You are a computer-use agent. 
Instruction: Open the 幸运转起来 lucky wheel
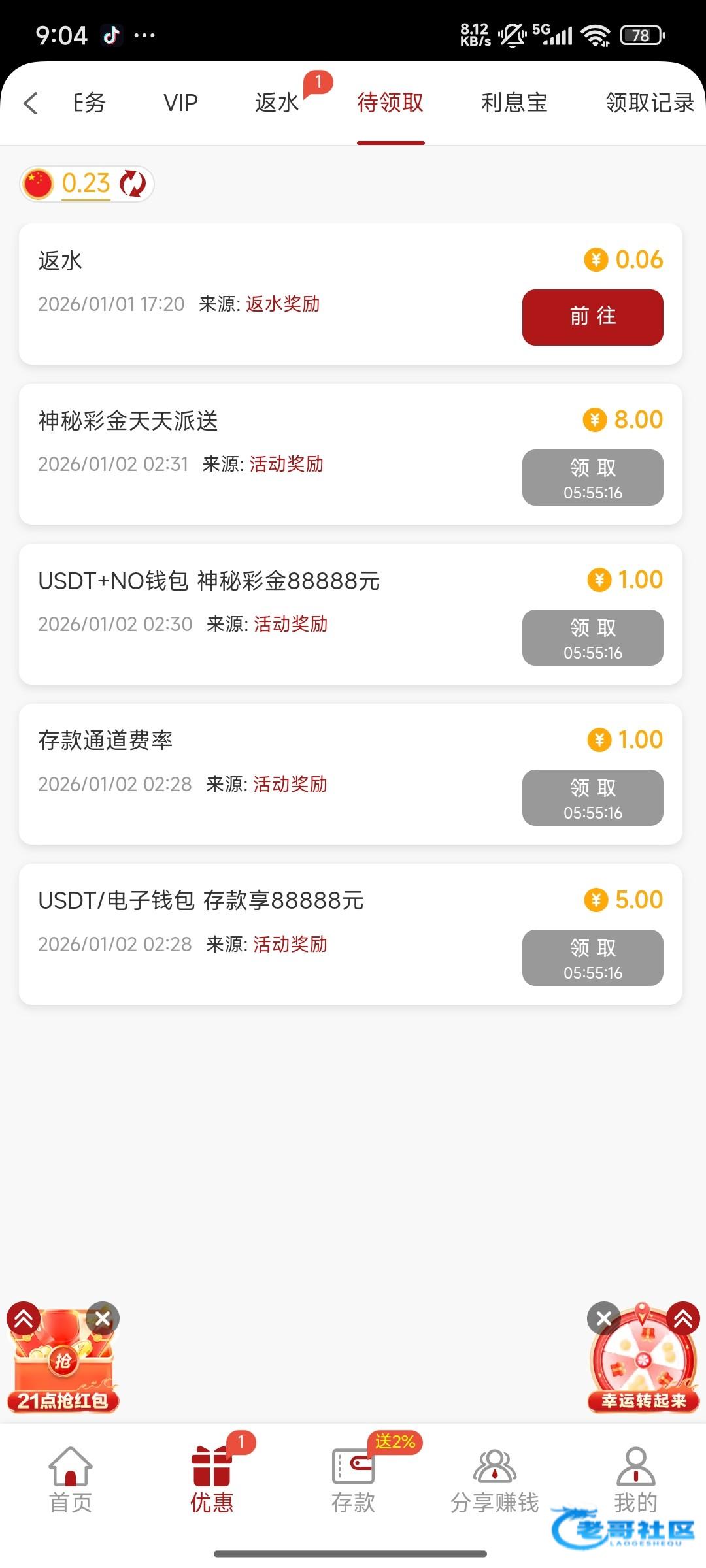[x=643, y=1365]
